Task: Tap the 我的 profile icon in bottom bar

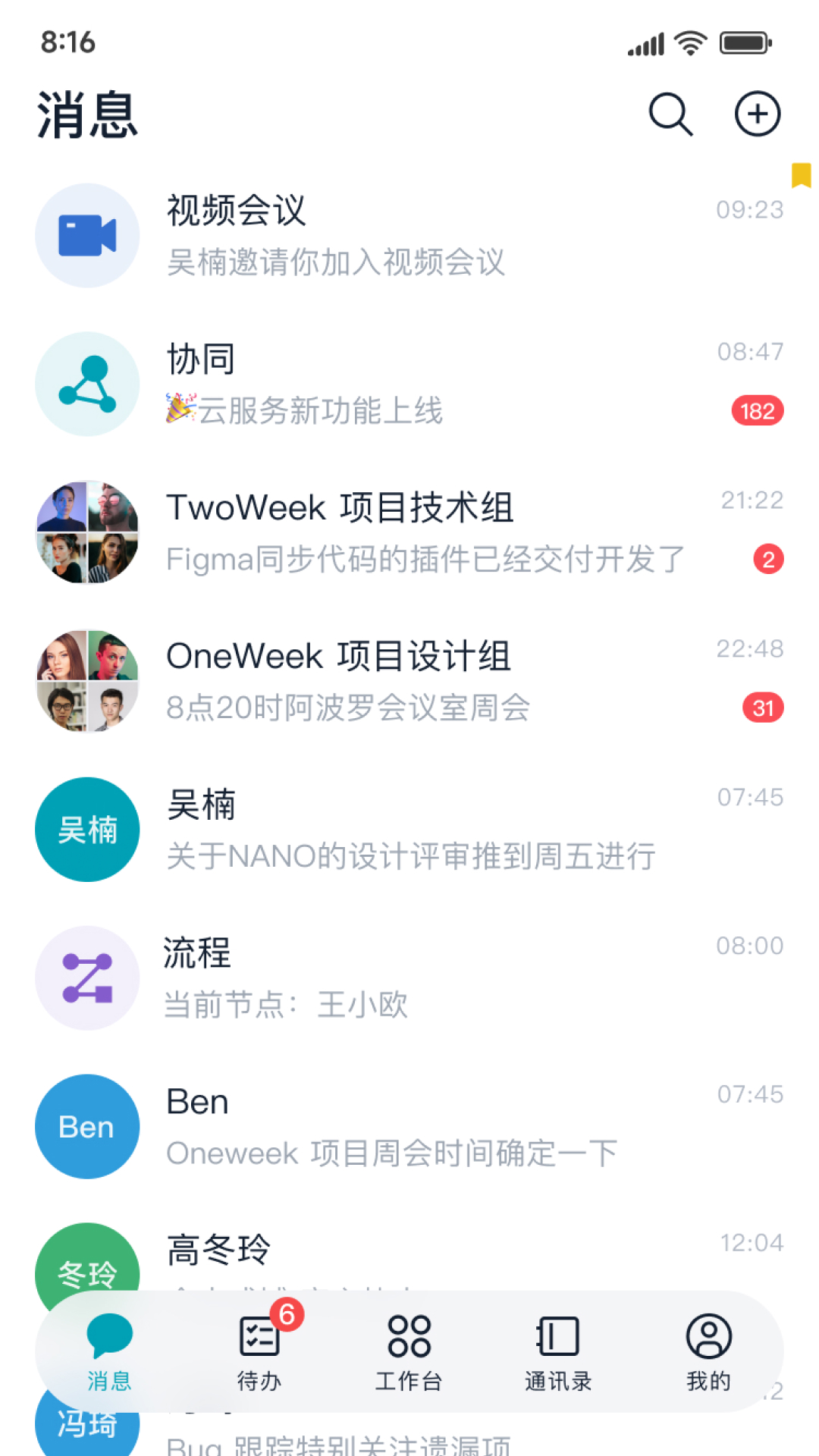Action: (x=705, y=1335)
